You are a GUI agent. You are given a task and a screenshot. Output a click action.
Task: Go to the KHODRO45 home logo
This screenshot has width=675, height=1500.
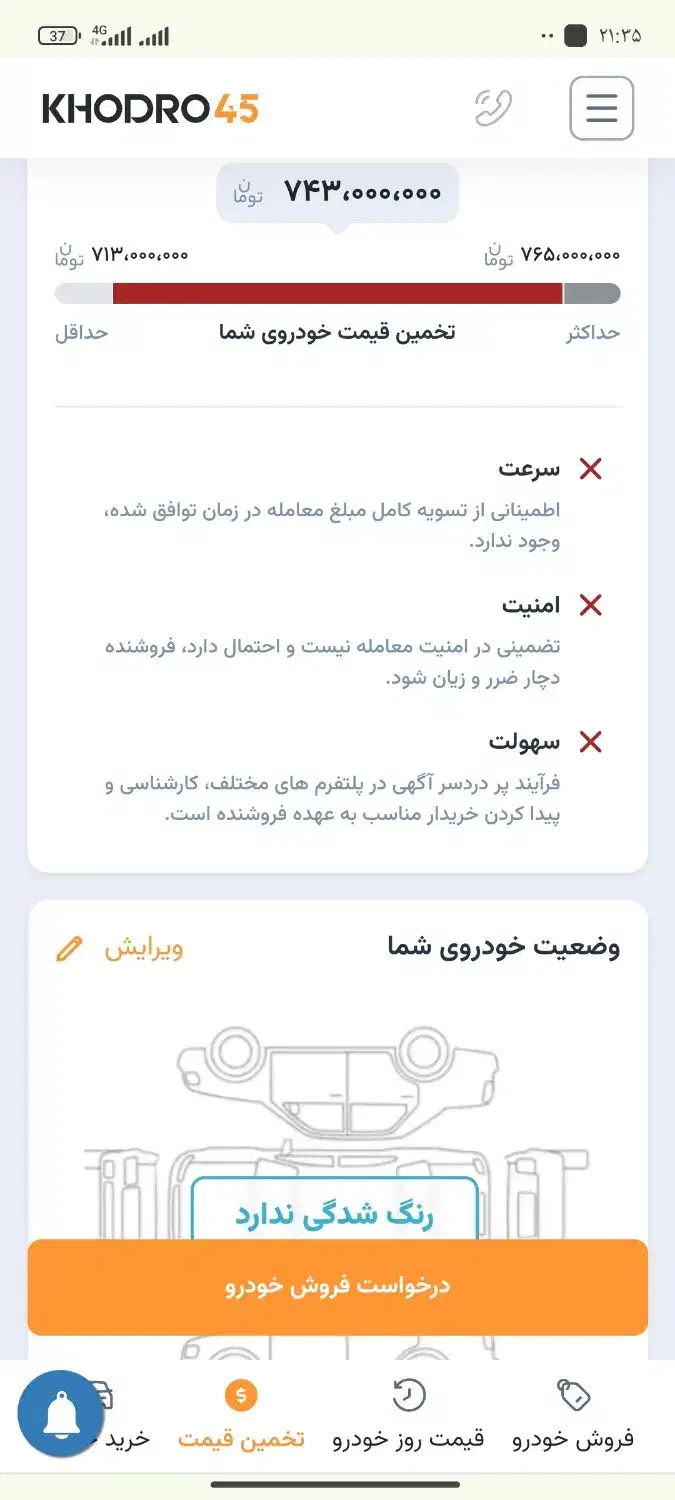point(150,108)
